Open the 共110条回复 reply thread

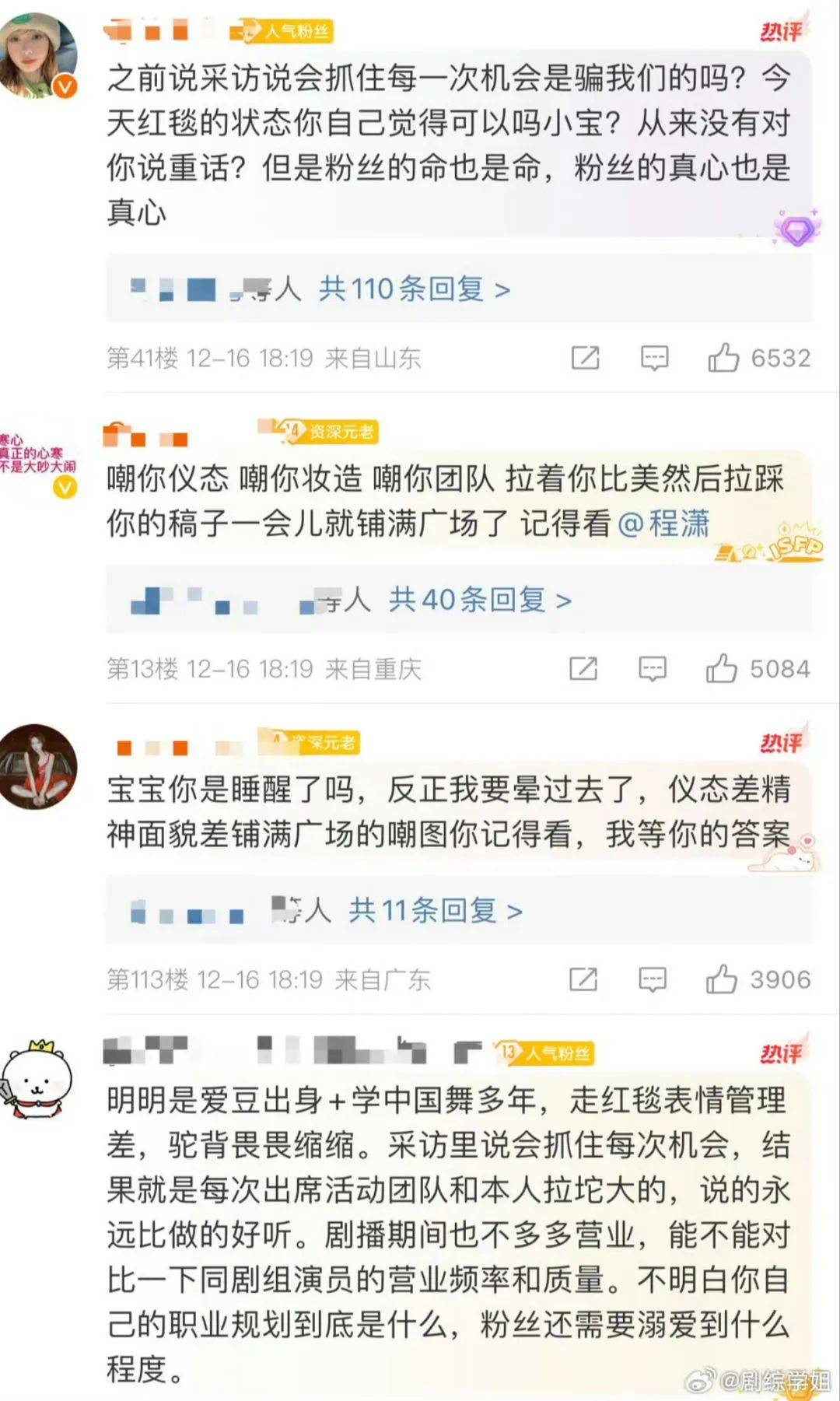pos(415,289)
